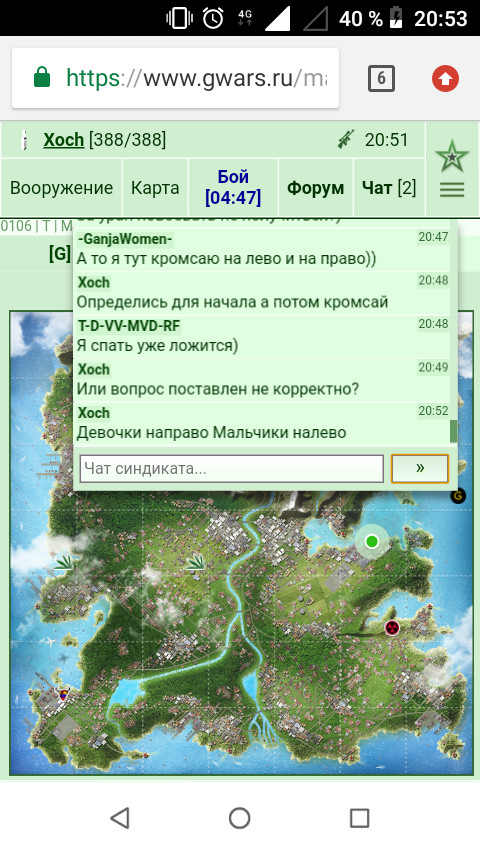The width and height of the screenshot is (480, 854).
Task: Open the Xoch profile link
Action: (64, 140)
